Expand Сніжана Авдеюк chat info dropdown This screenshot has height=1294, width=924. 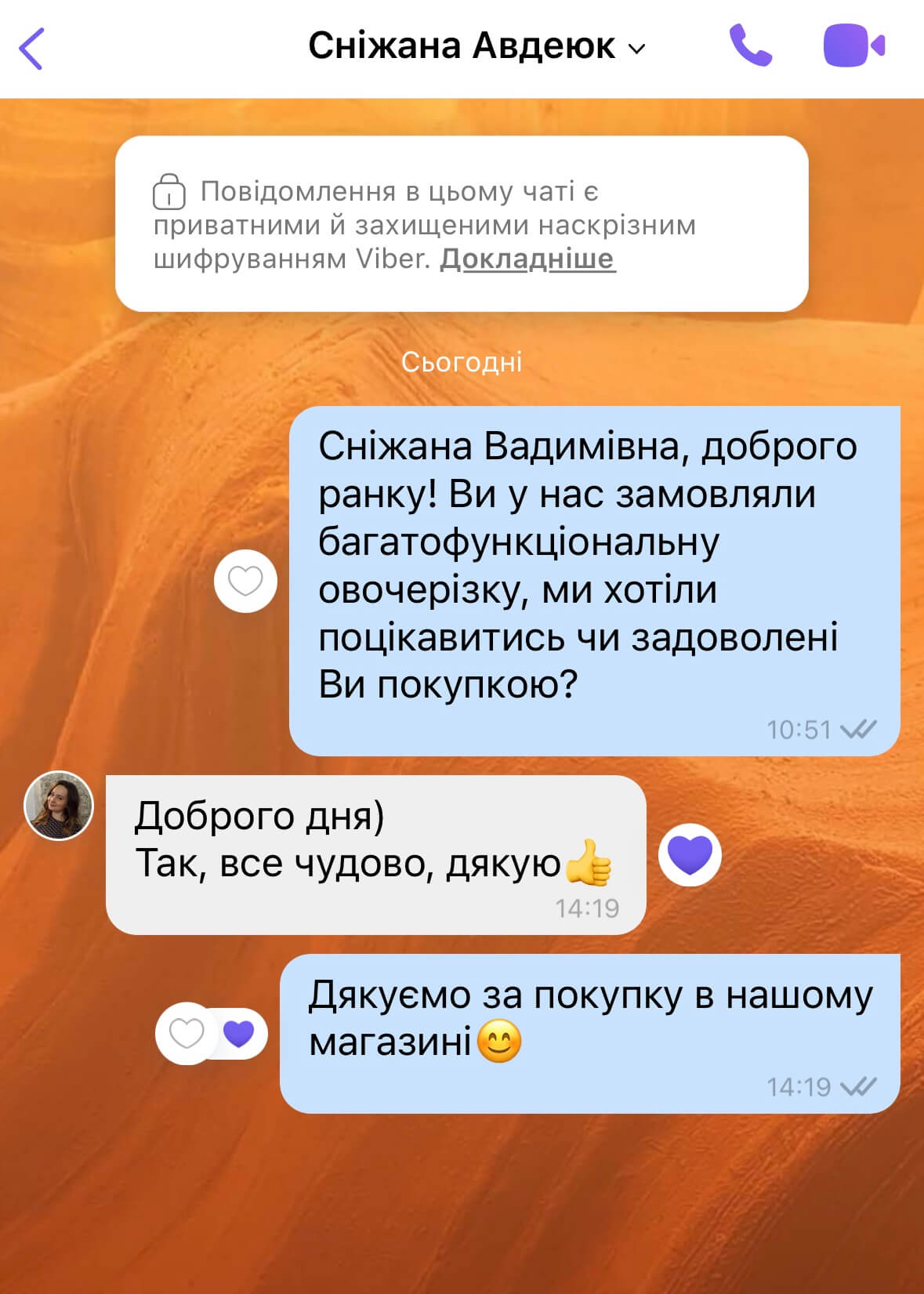point(636,49)
